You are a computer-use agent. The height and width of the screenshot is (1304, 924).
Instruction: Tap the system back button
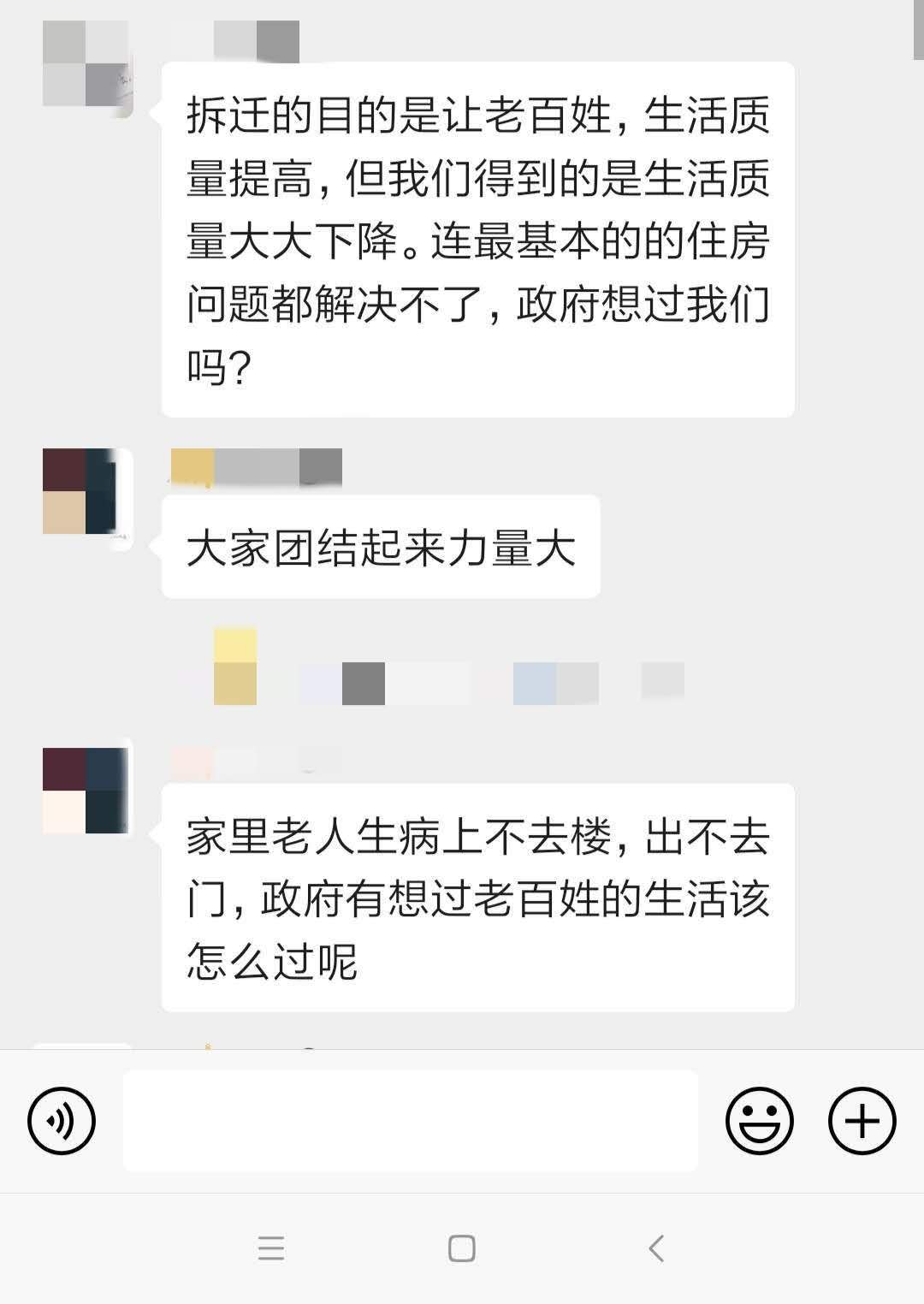[x=656, y=1248]
